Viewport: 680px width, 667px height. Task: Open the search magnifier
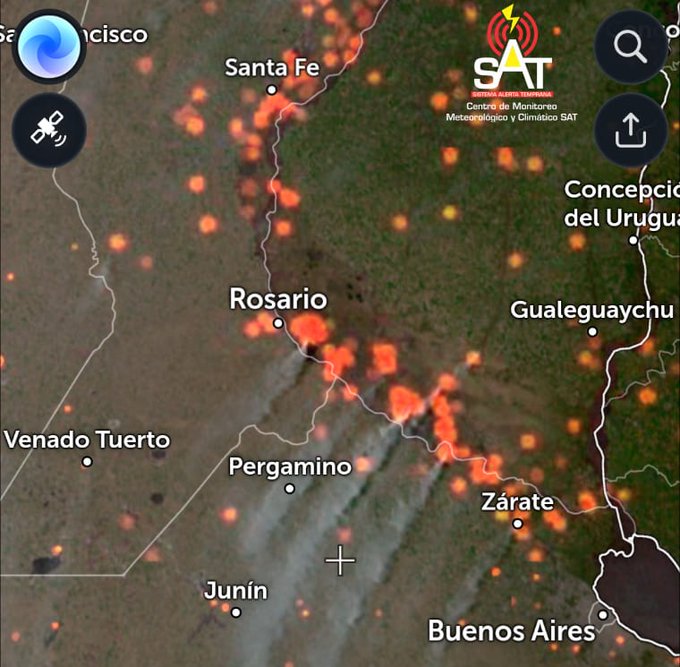point(630,46)
